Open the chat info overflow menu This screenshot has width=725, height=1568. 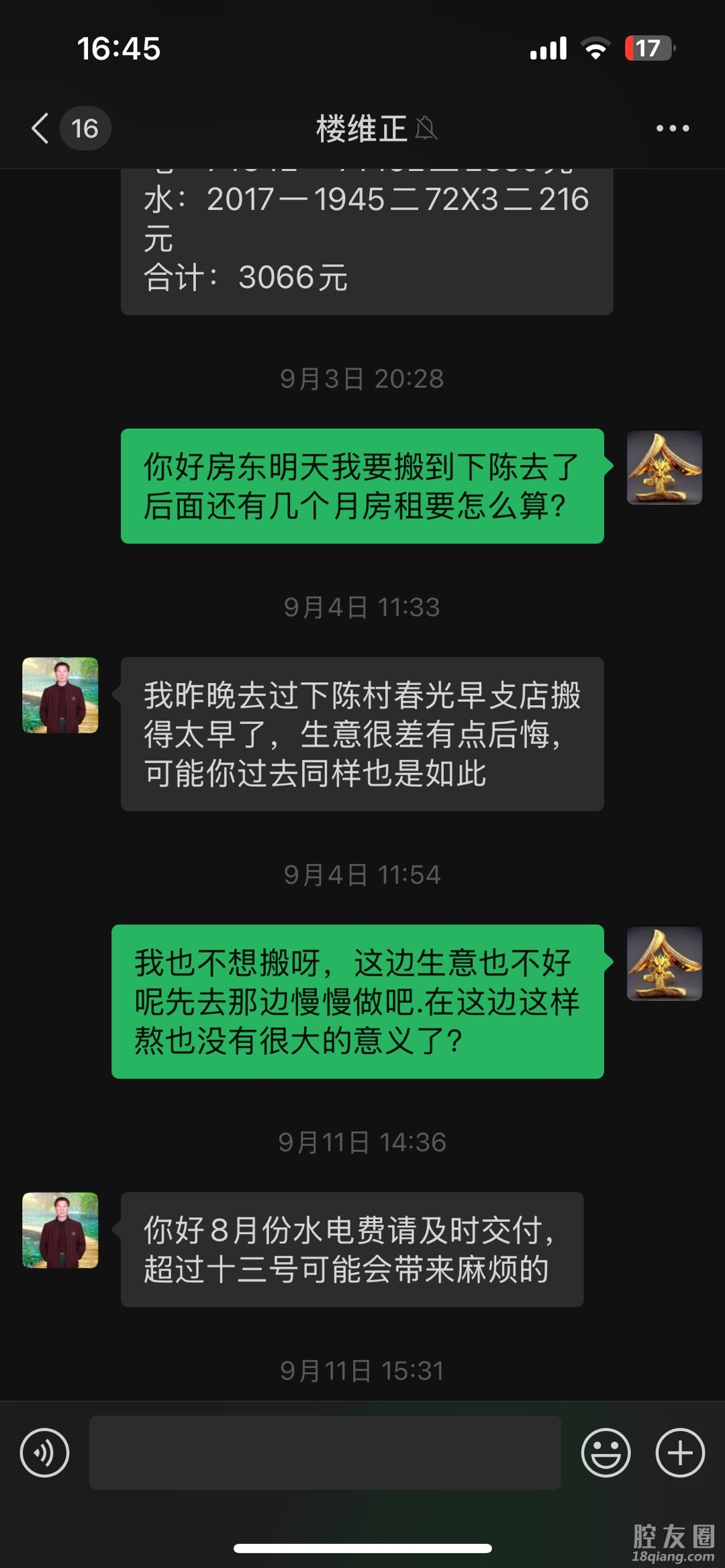tap(672, 128)
